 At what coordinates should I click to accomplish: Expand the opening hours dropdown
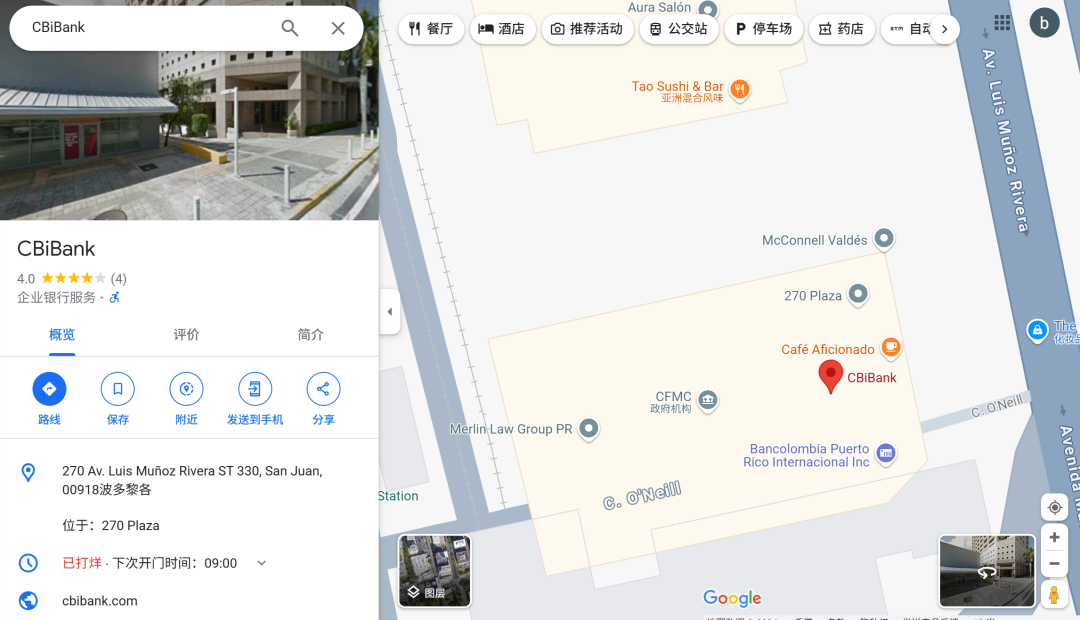pyautogui.click(x=262, y=563)
